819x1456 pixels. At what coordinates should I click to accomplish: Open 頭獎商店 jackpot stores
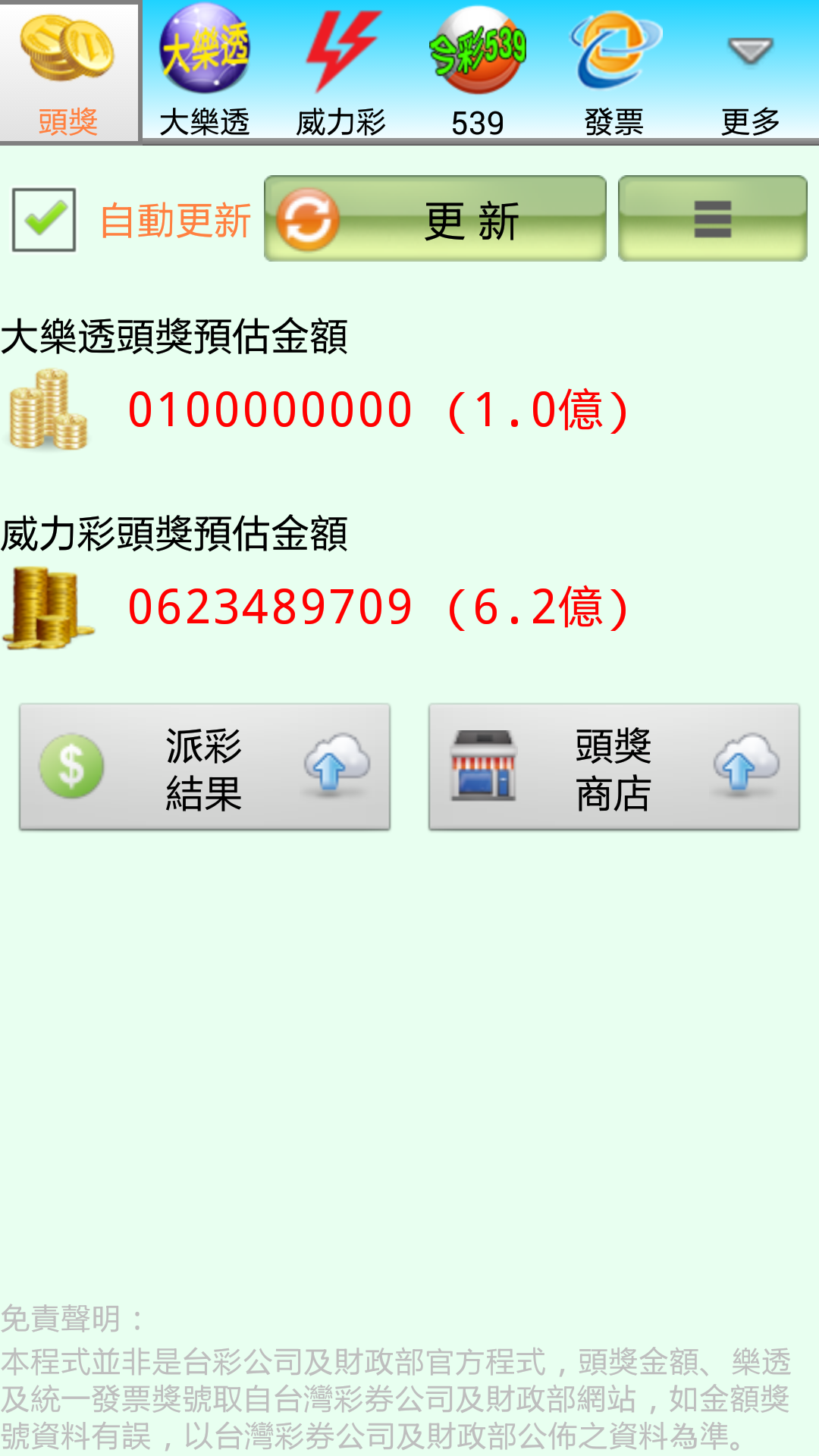pyautogui.click(x=613, y=767)
